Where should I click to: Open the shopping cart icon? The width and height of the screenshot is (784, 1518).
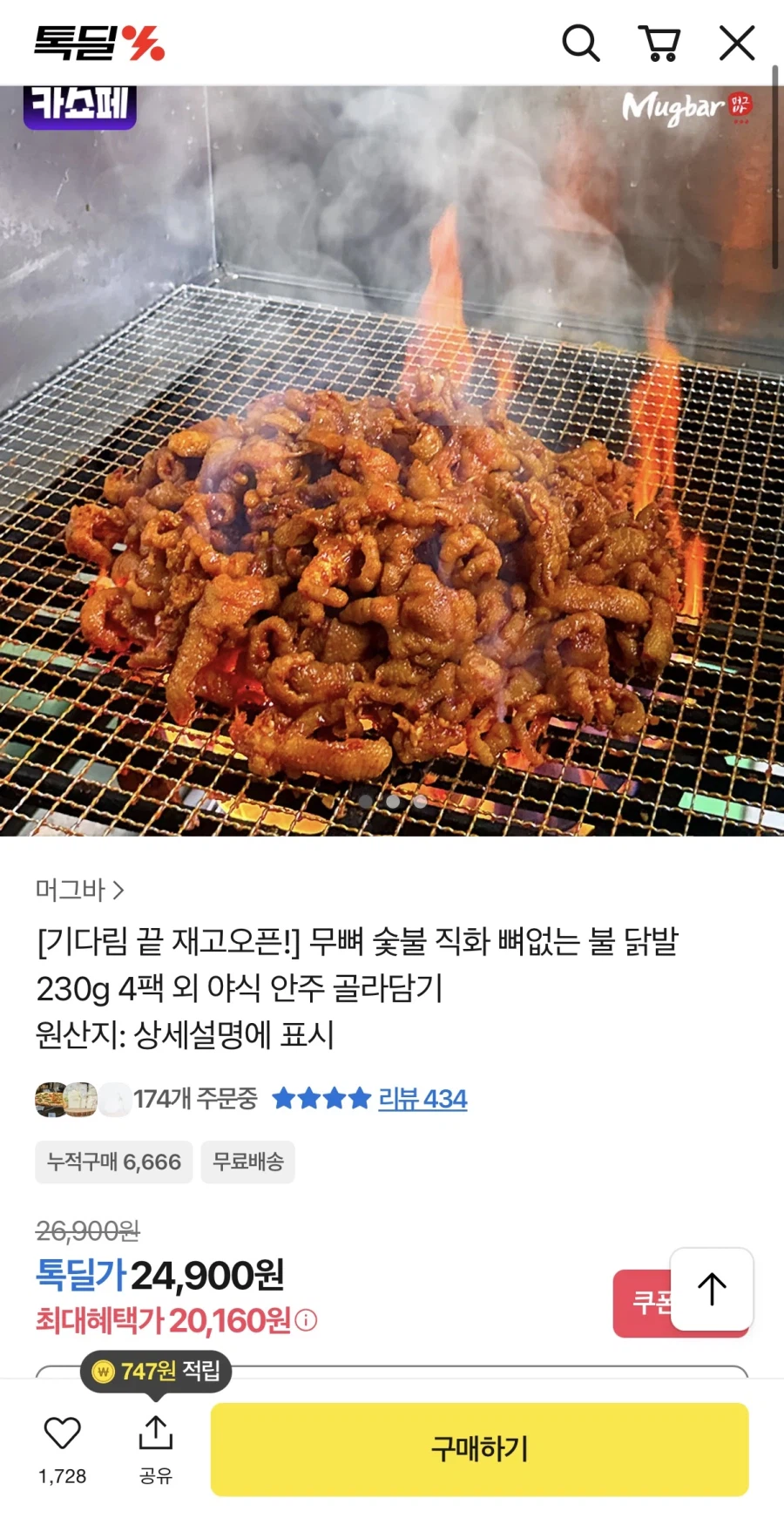click(660, 42)
